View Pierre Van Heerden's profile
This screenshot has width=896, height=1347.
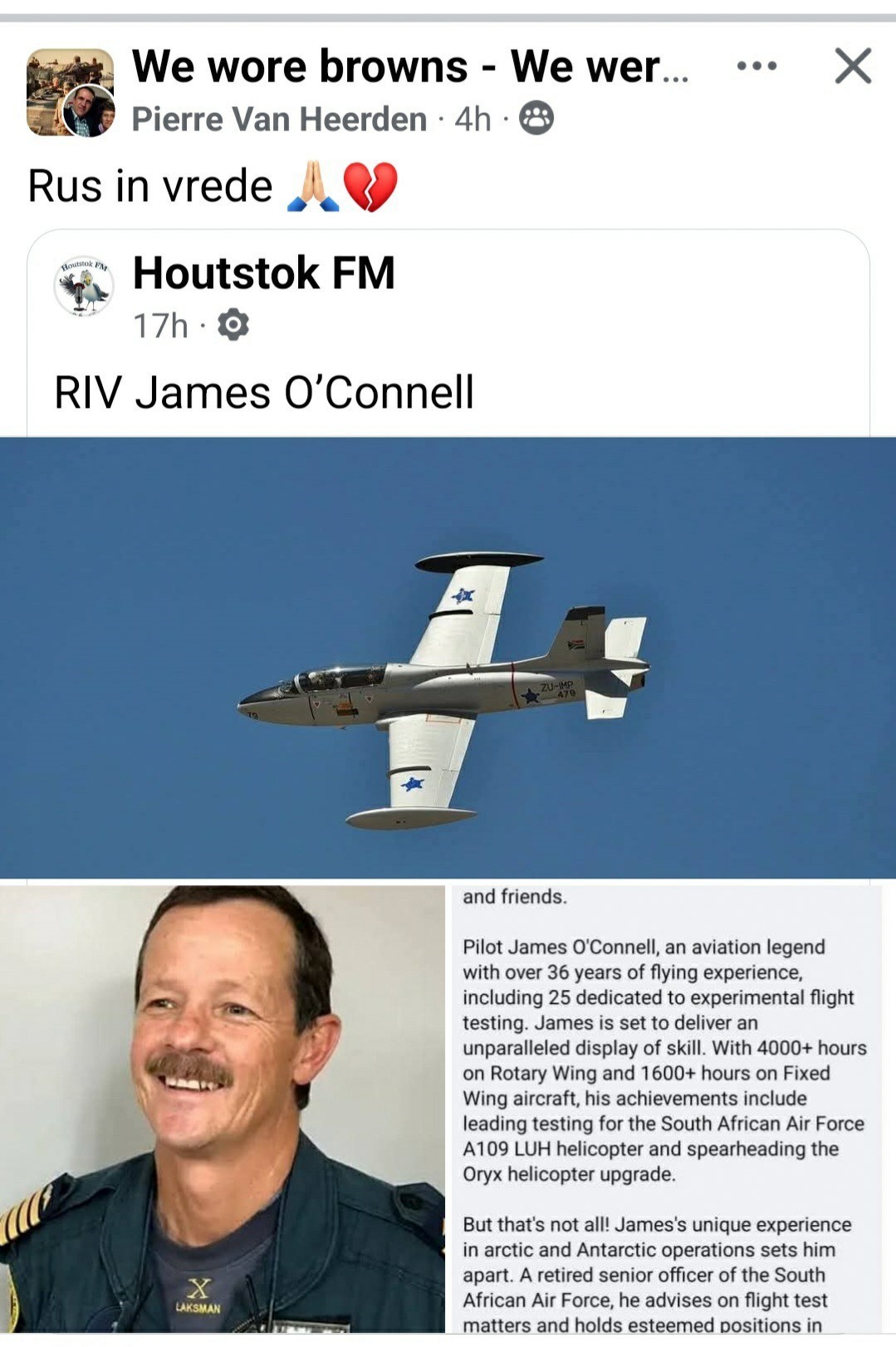point(279,120)
